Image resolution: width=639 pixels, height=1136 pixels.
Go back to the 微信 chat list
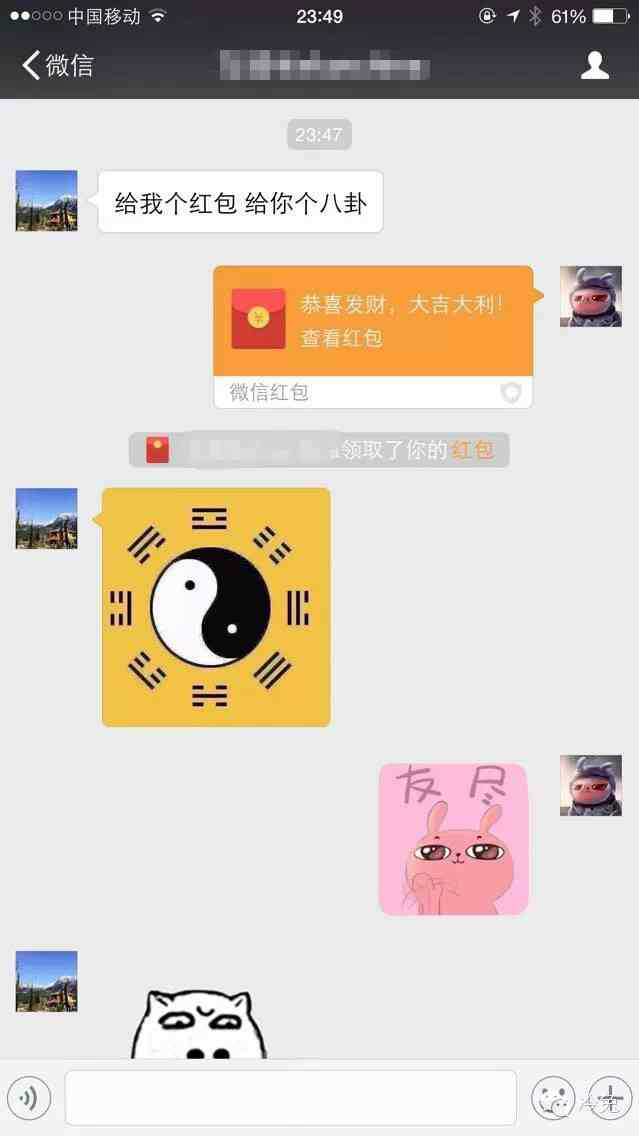click(x=58, y=66)
